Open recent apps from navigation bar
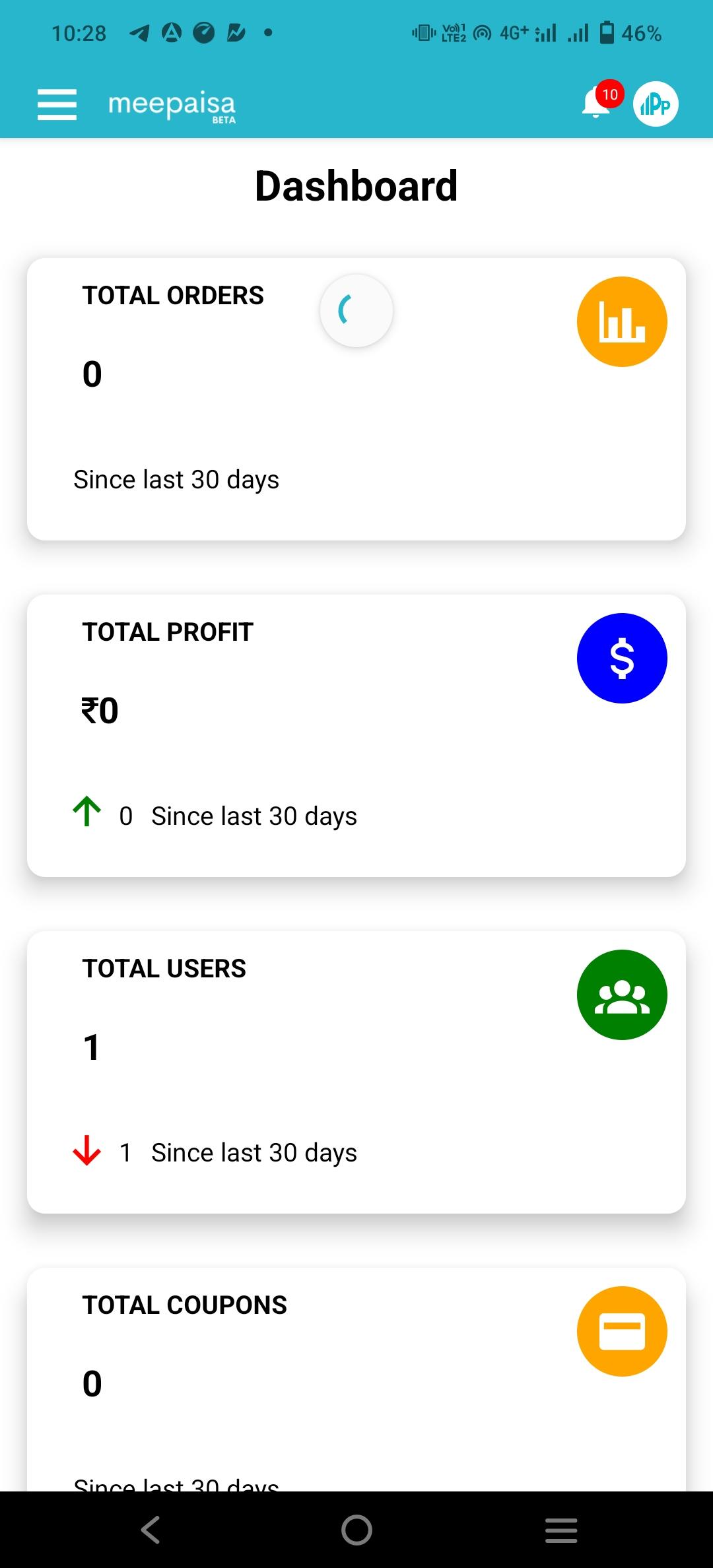 561,1530
